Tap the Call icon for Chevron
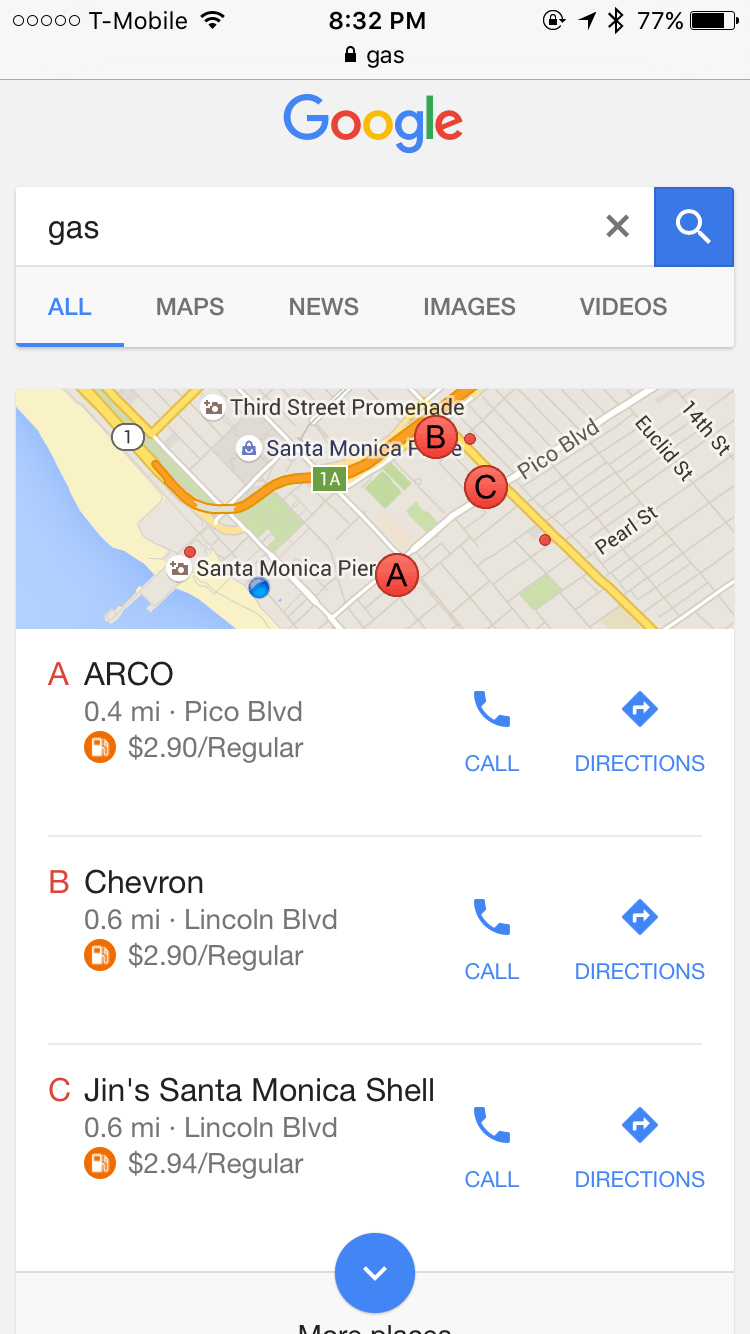The width and height of the screenshot is (750, 1334). coord(491,919)
